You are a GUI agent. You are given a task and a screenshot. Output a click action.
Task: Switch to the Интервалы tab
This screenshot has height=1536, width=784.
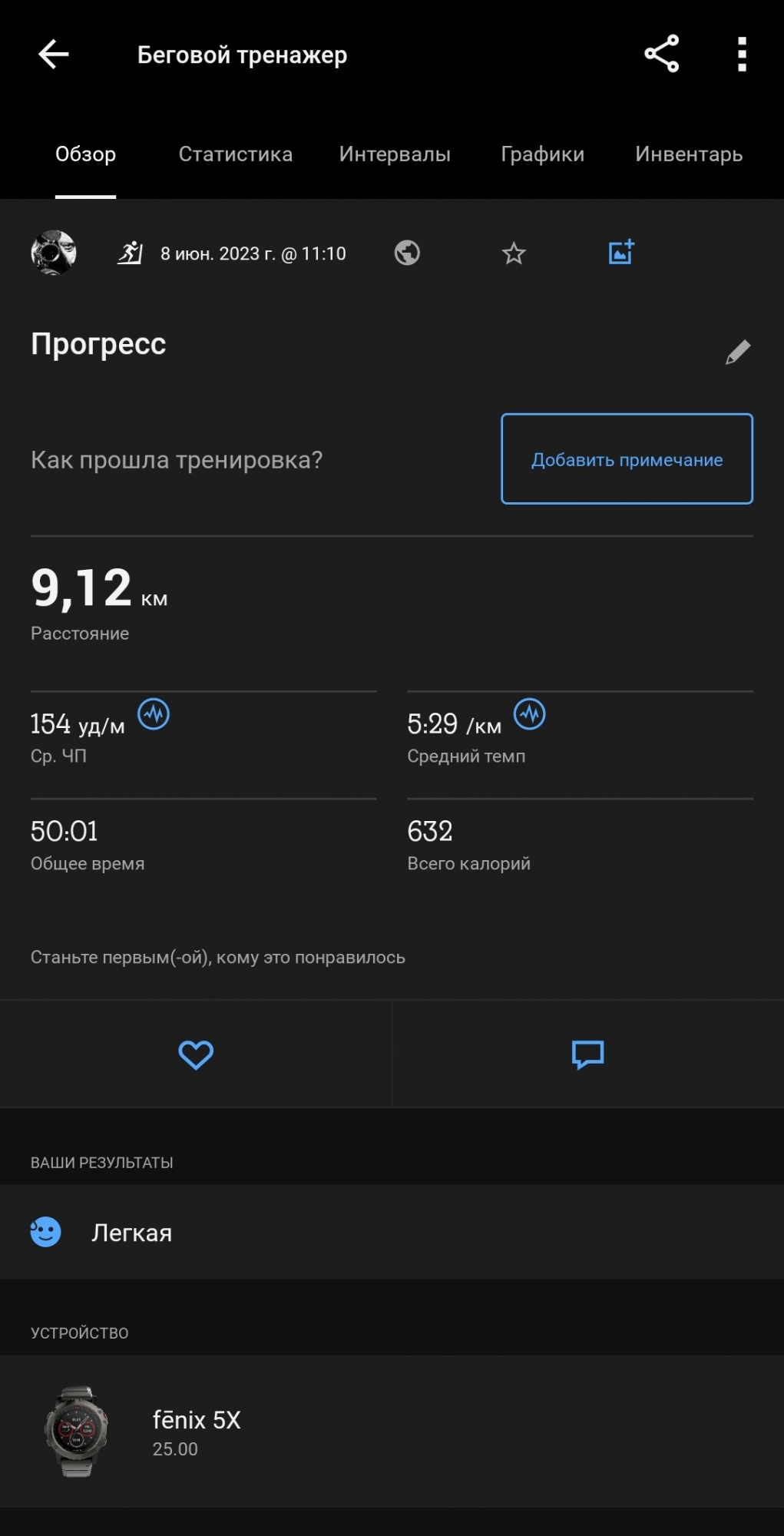pyautogui.click(x=395, y=154)
